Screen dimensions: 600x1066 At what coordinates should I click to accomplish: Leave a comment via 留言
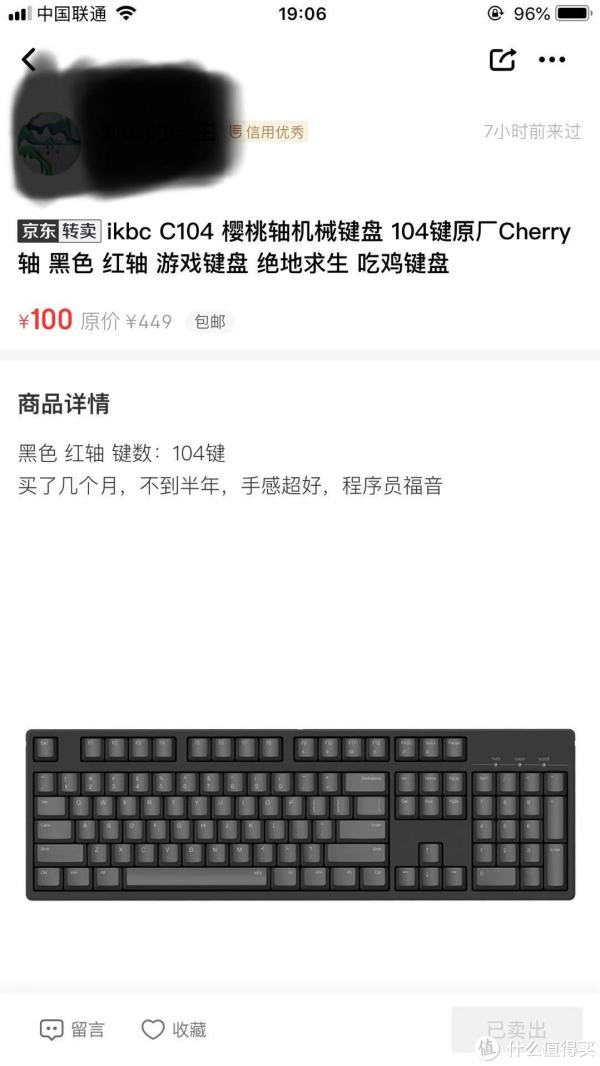tap(72, 1029)
